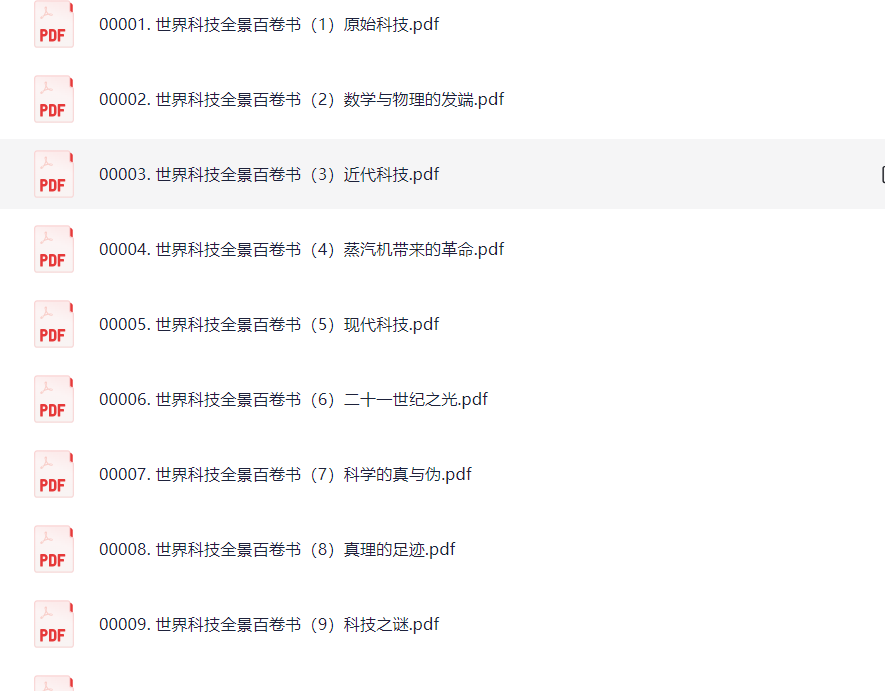Image resolution: width=885 pixels, height=691 pixels.
Task: View 00007 科学的真与伪.pdf document
Action: 284,474
